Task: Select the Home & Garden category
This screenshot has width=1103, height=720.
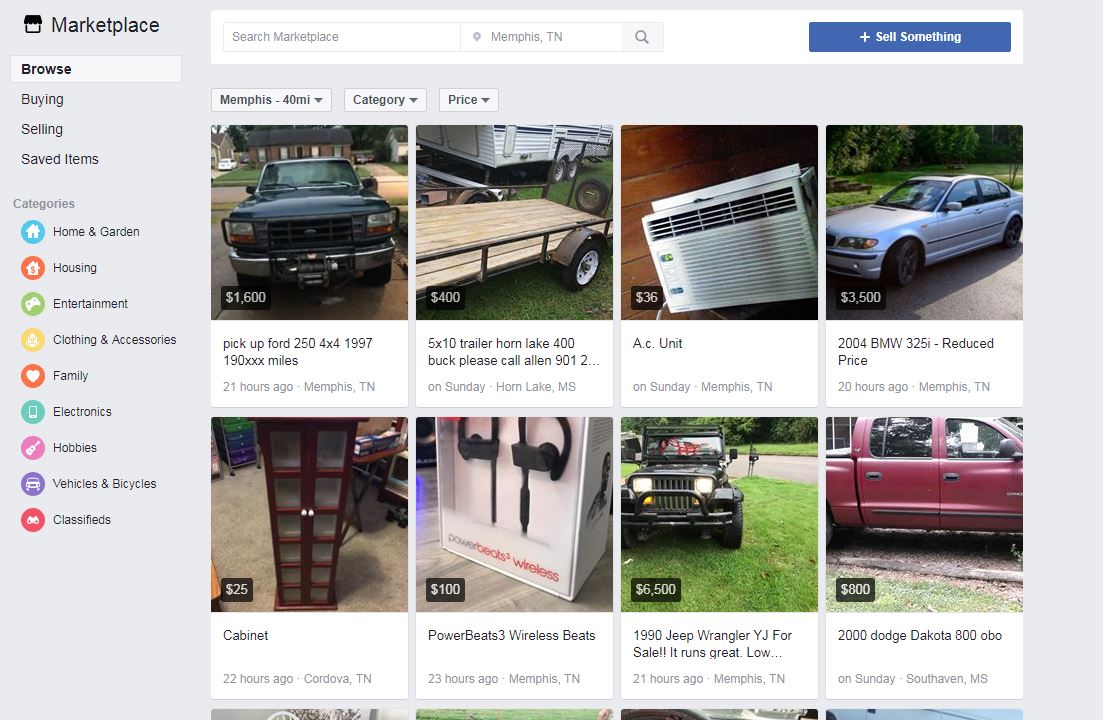Action: tap(96, 232)
